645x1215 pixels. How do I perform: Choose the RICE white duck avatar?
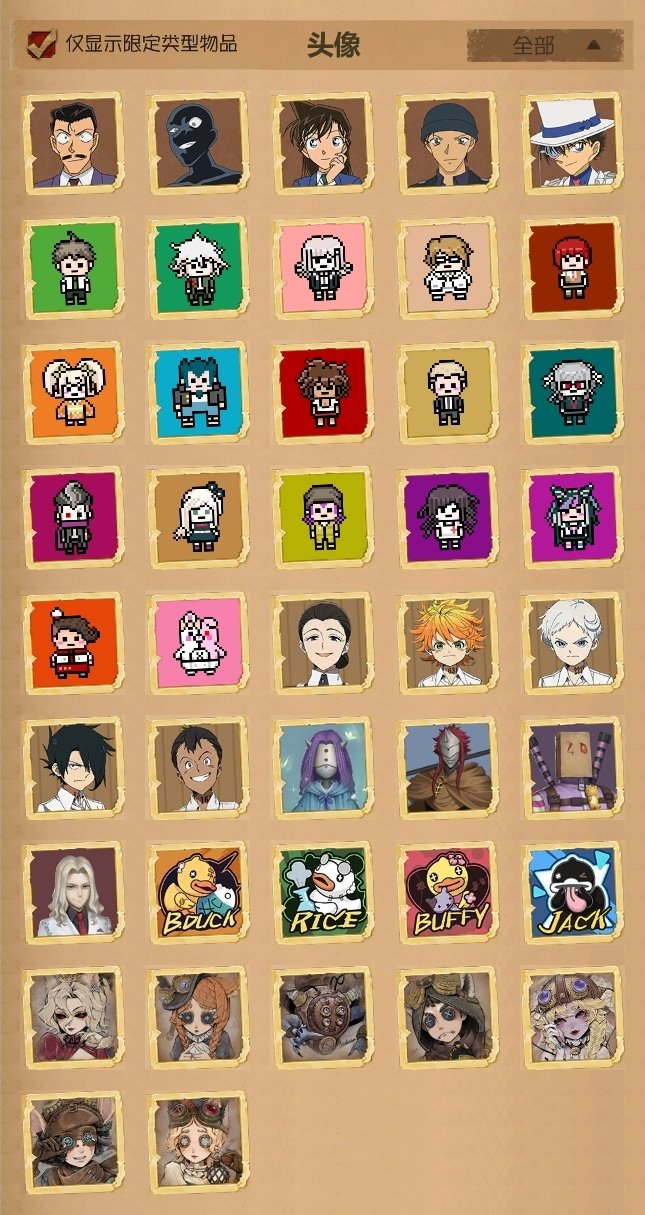coord(323,893)
